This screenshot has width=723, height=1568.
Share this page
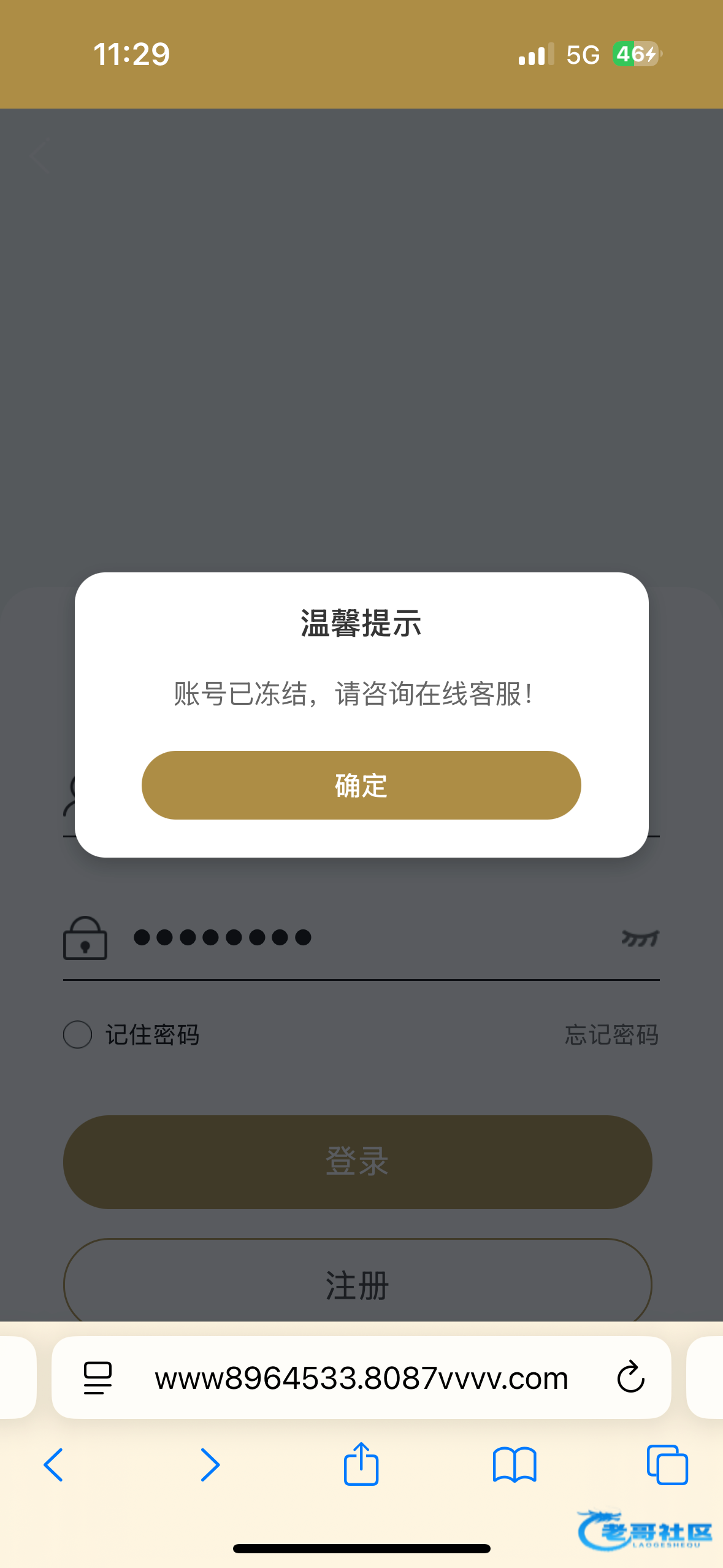[361, 1464]
